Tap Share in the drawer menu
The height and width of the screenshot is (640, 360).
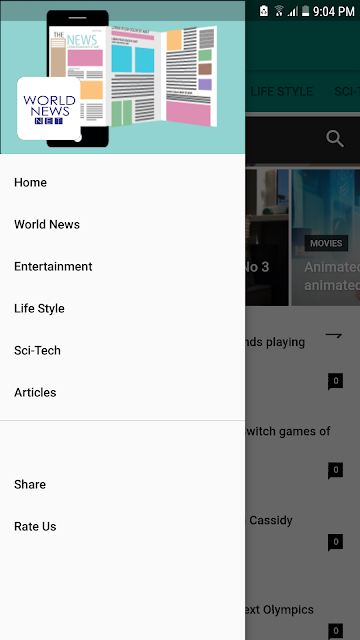coord(122,484)
